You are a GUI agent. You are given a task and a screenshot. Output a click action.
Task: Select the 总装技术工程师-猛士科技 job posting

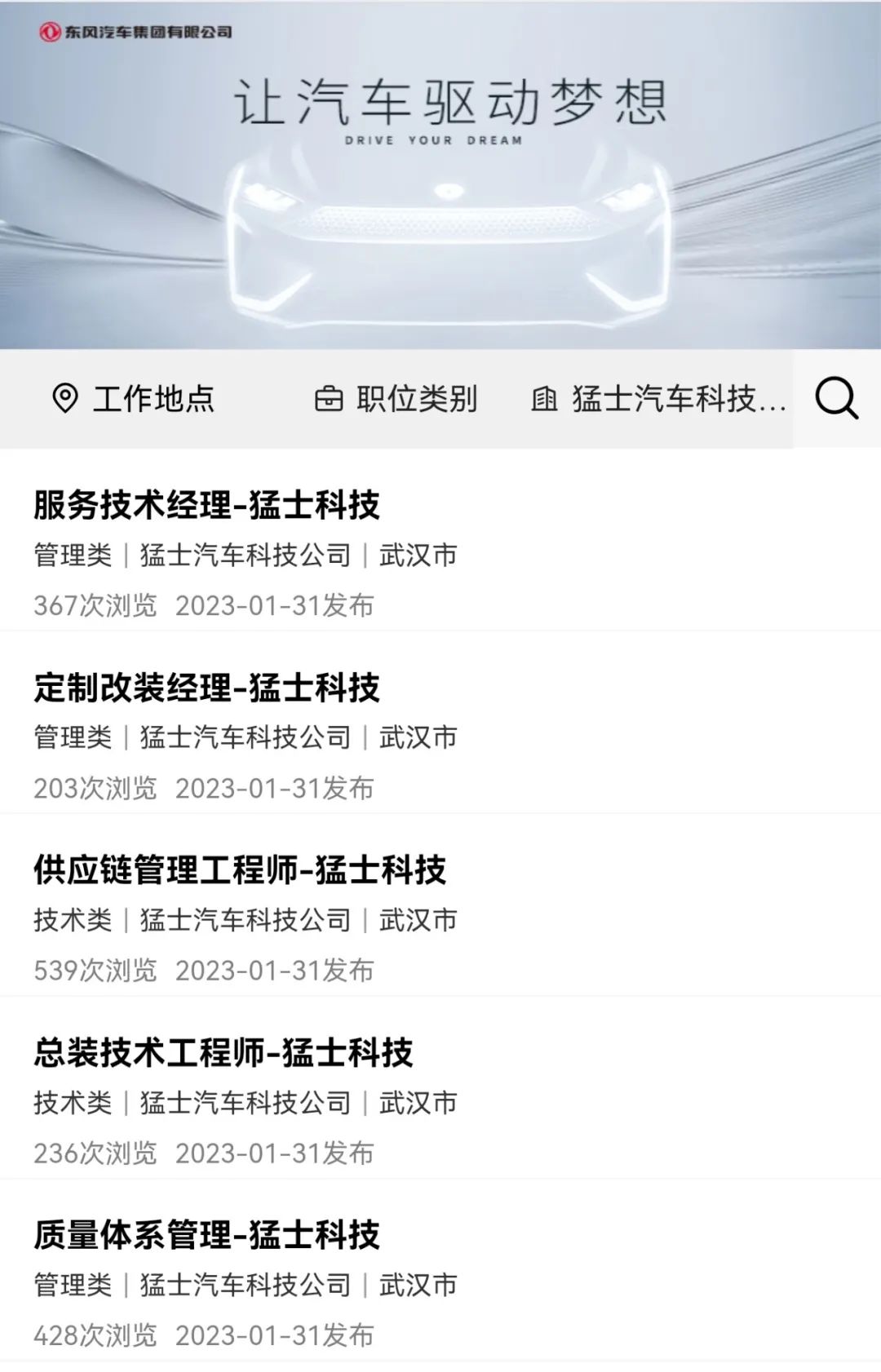pos(223,1052)
